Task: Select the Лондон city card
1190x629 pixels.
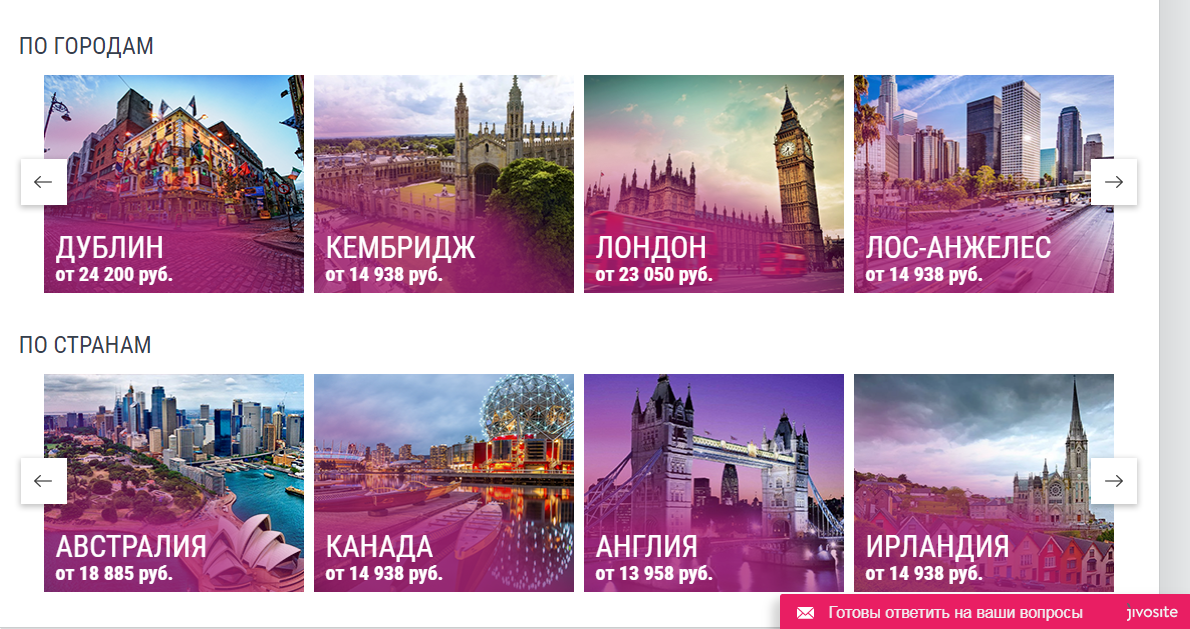Action: click(714, 184)
